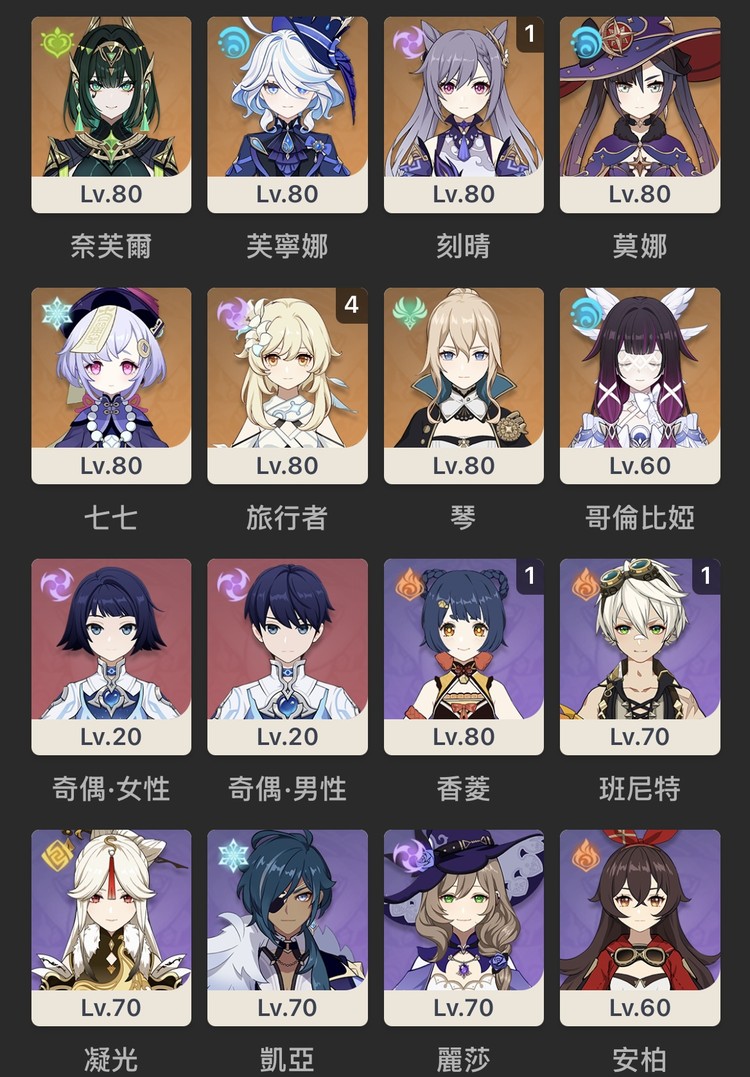Select the Electro icon on 麗莎's card
The image size is (750, 1077).
coord(410,858)
